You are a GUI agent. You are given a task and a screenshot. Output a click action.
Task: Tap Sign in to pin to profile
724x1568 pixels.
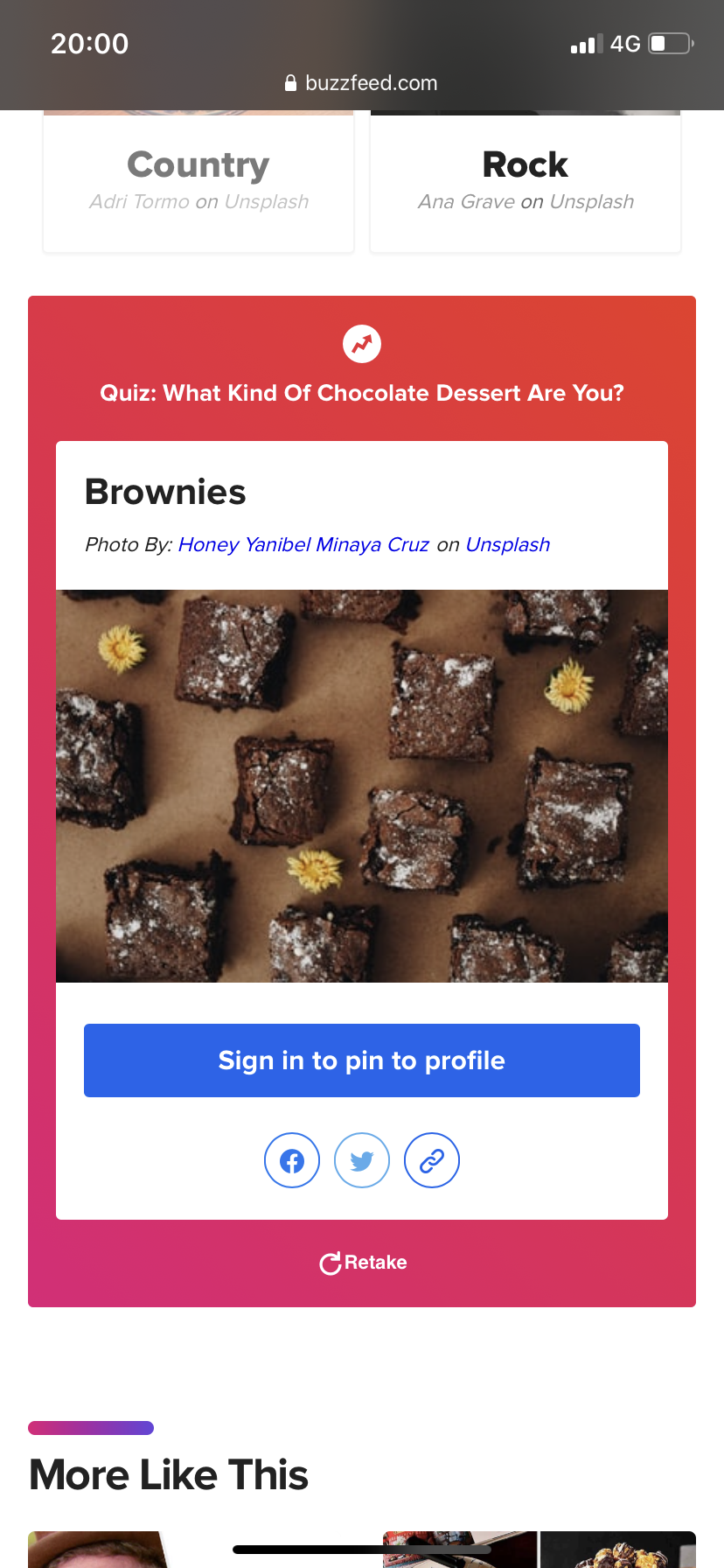(362, 1060)
